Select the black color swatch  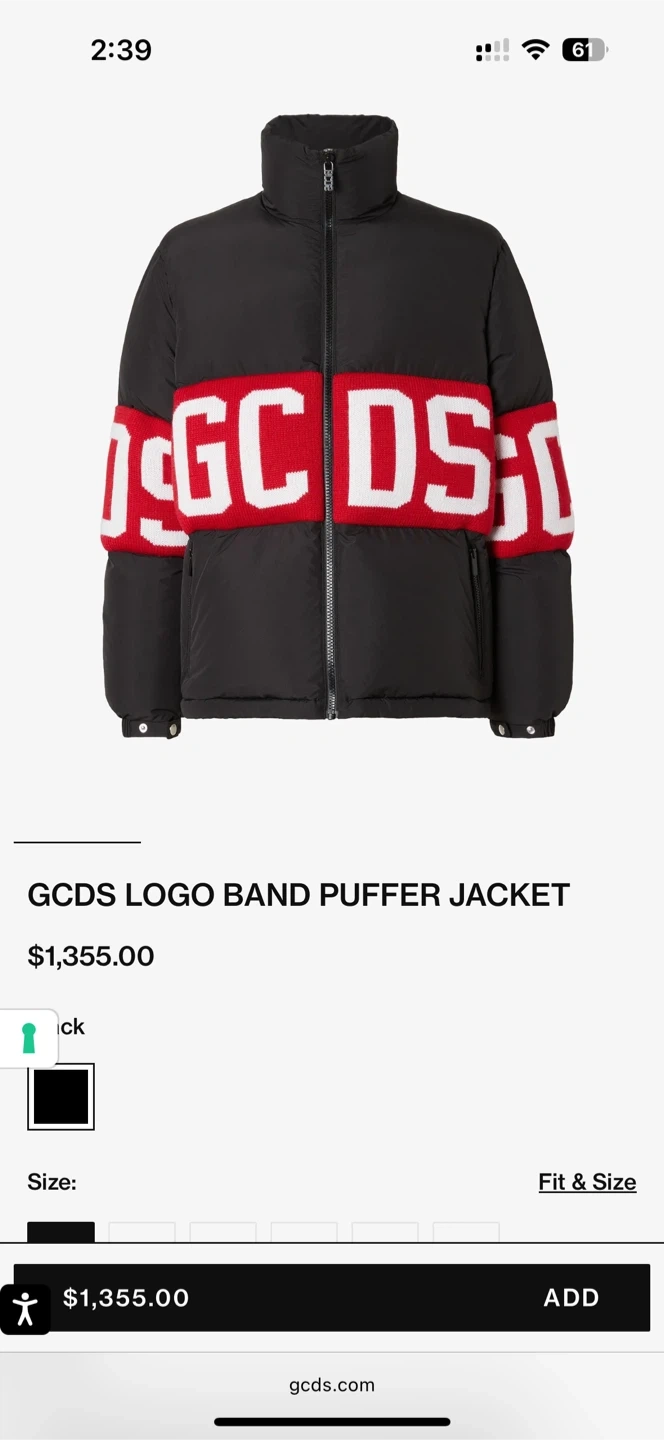click(61, 1097)
